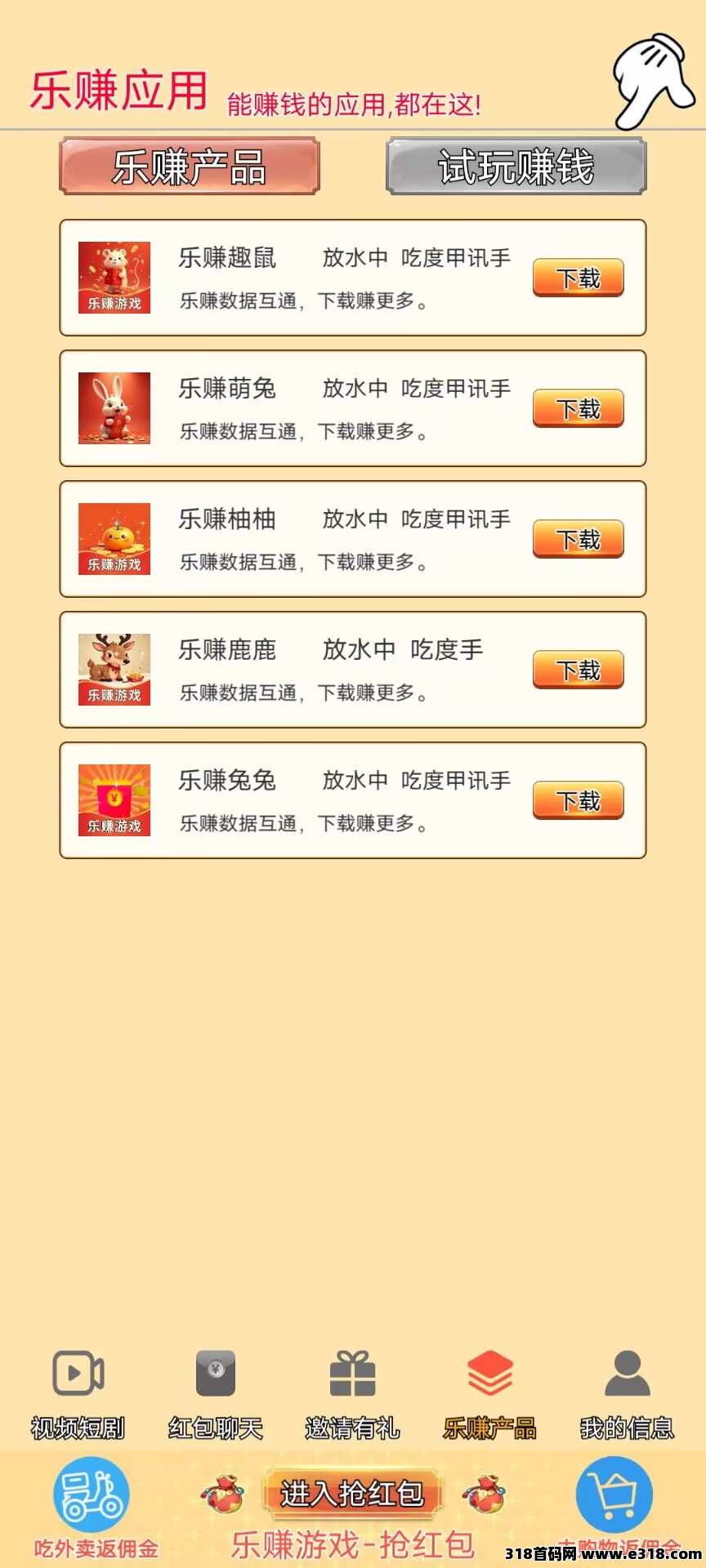
Task: Open 吃外卖返佣金 scooter icon
Action: click(x=92, y=1494)
